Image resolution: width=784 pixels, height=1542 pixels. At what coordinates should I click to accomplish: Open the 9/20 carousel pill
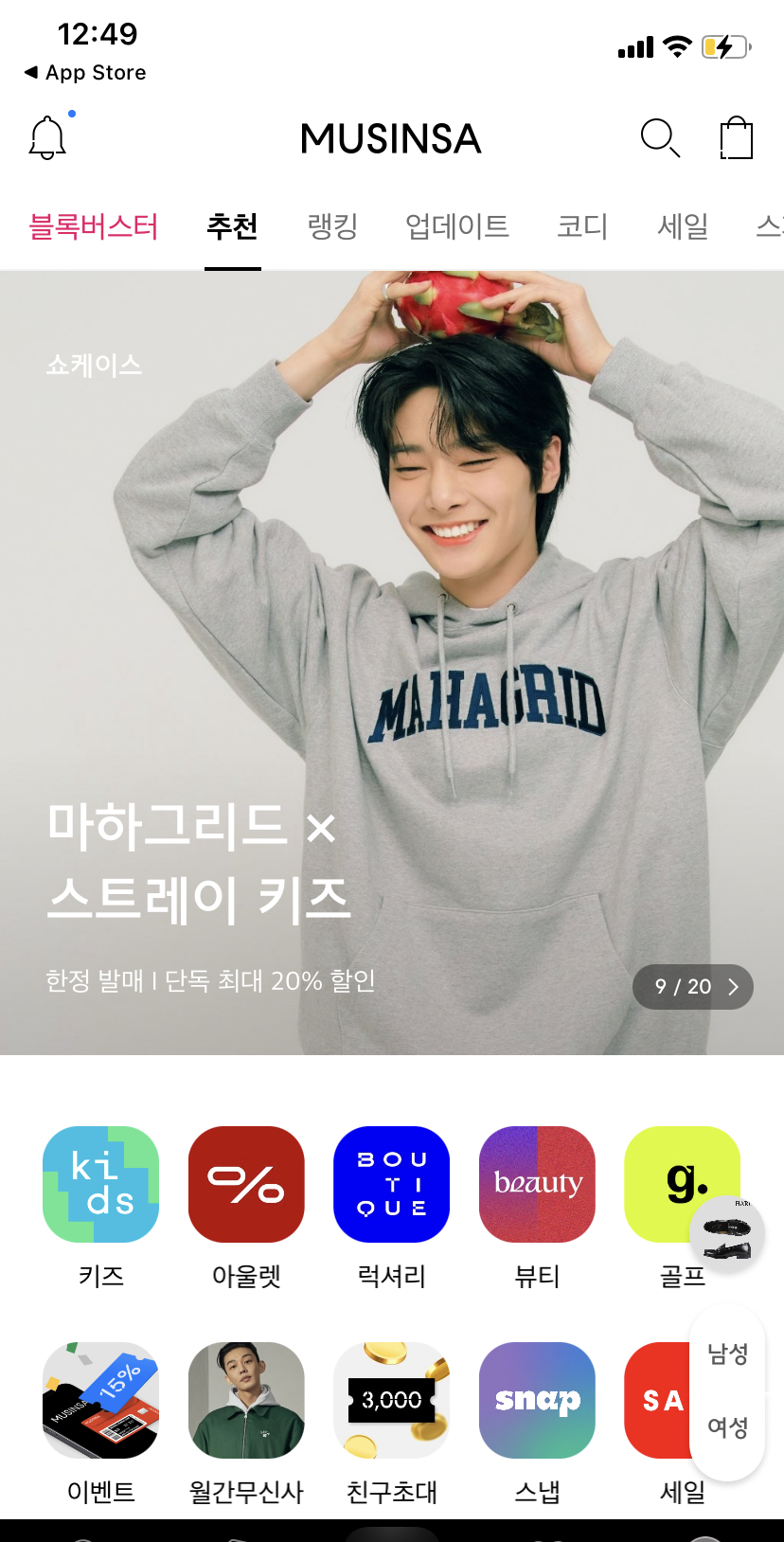692,986
